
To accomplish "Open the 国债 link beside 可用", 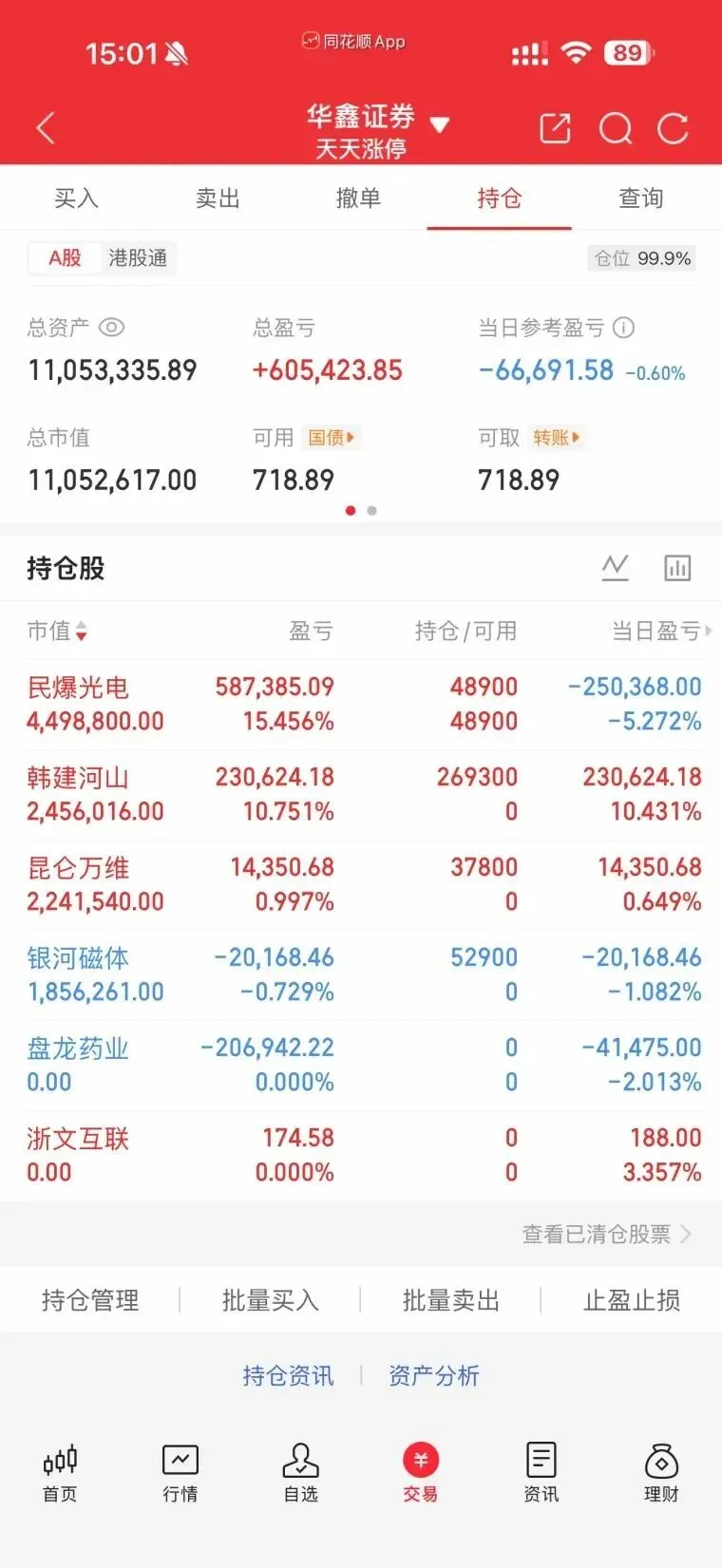I will pos(331,438).
